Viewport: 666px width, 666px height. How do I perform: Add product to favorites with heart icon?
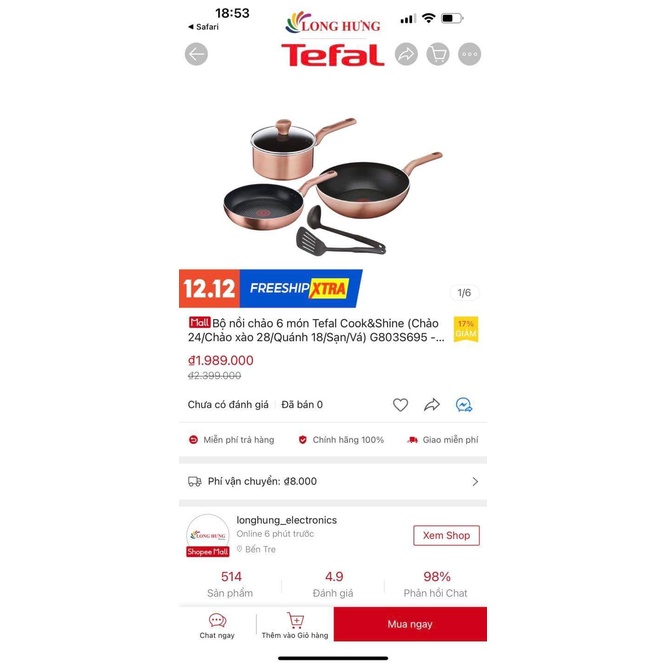pos(400,405)
